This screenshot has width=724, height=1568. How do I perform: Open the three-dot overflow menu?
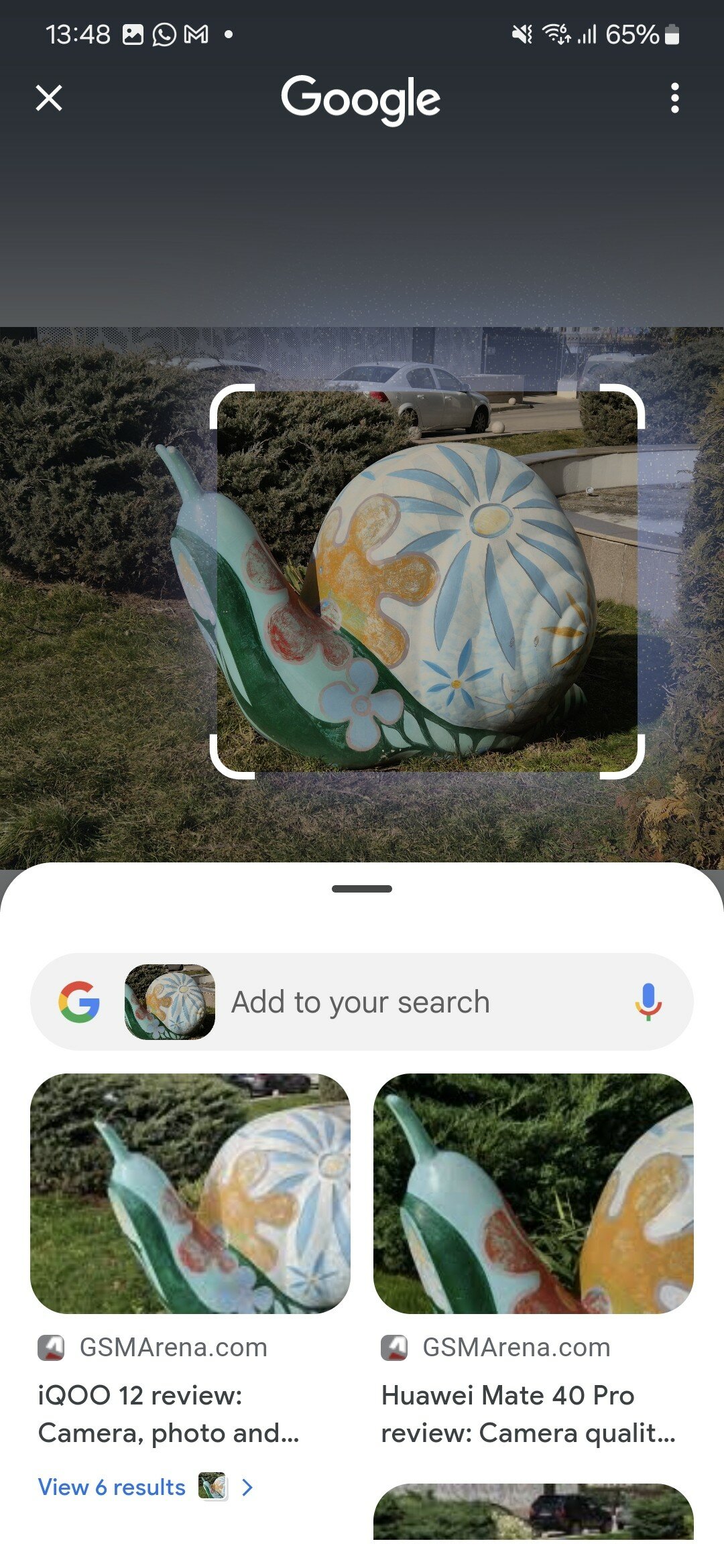click(x=674, y=99)
